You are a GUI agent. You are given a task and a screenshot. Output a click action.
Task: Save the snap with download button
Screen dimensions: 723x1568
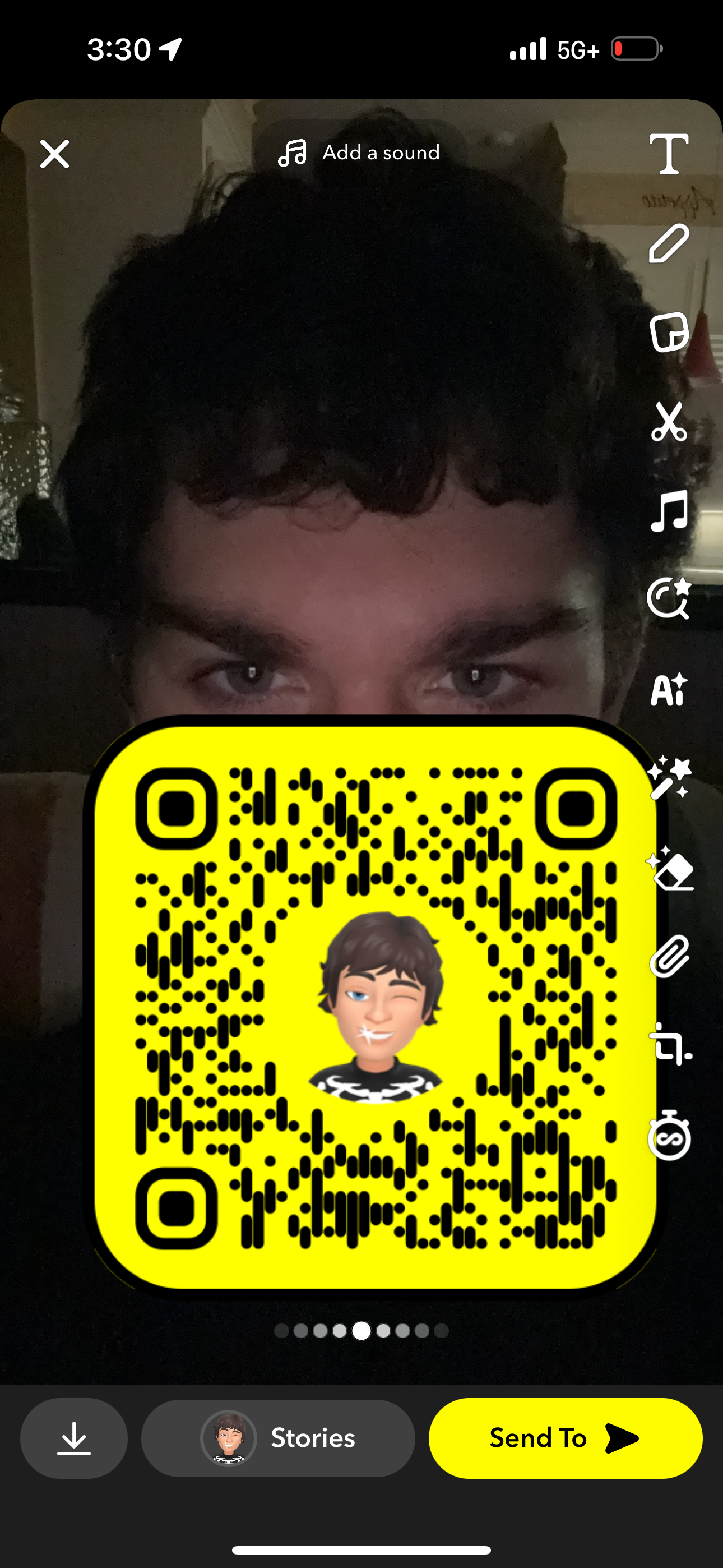coord(74,1438)
